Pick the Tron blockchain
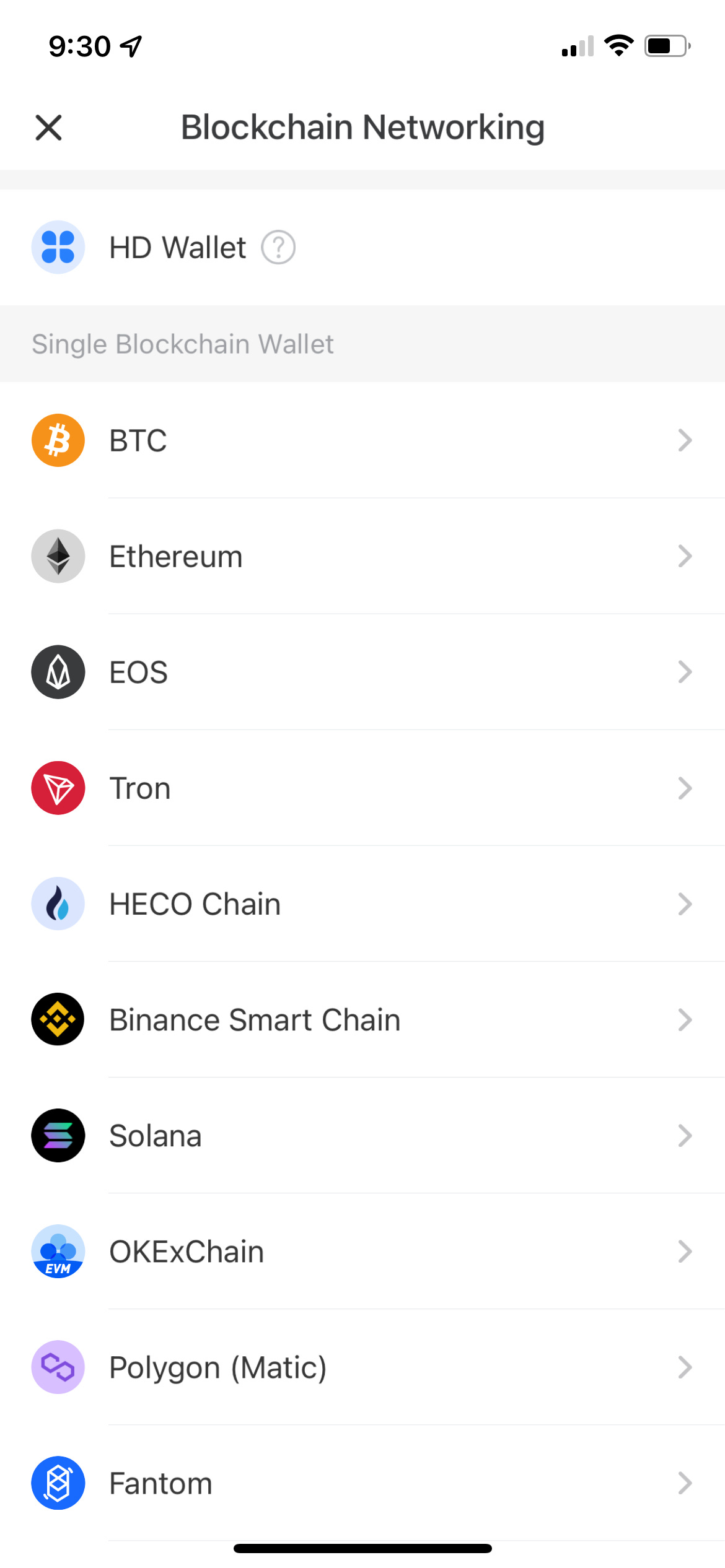The height and width of the screenshot is (1568, 725). coord(362,788)
